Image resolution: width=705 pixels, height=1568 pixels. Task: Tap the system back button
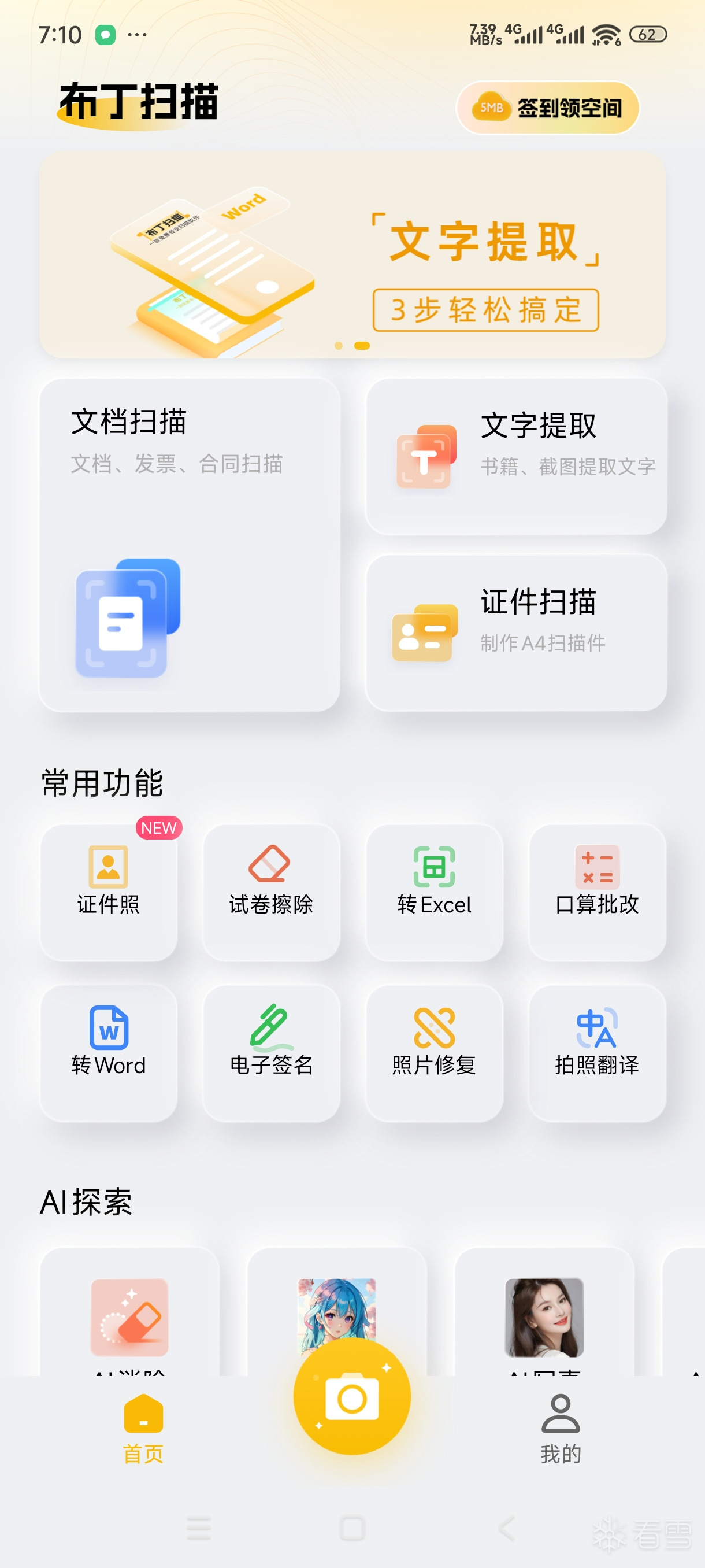pos(507,1528)
